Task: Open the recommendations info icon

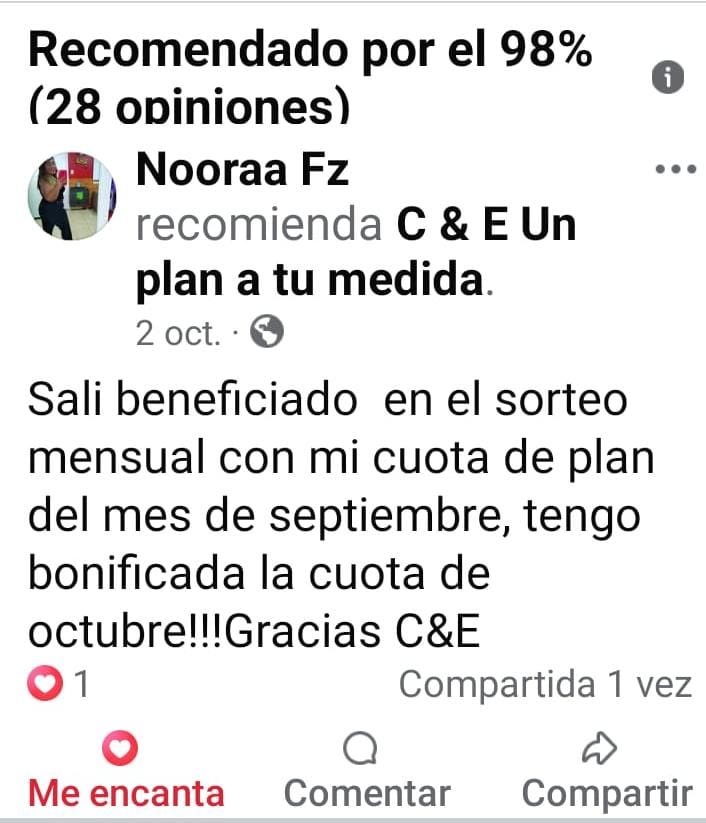Action: click(667, 78)
